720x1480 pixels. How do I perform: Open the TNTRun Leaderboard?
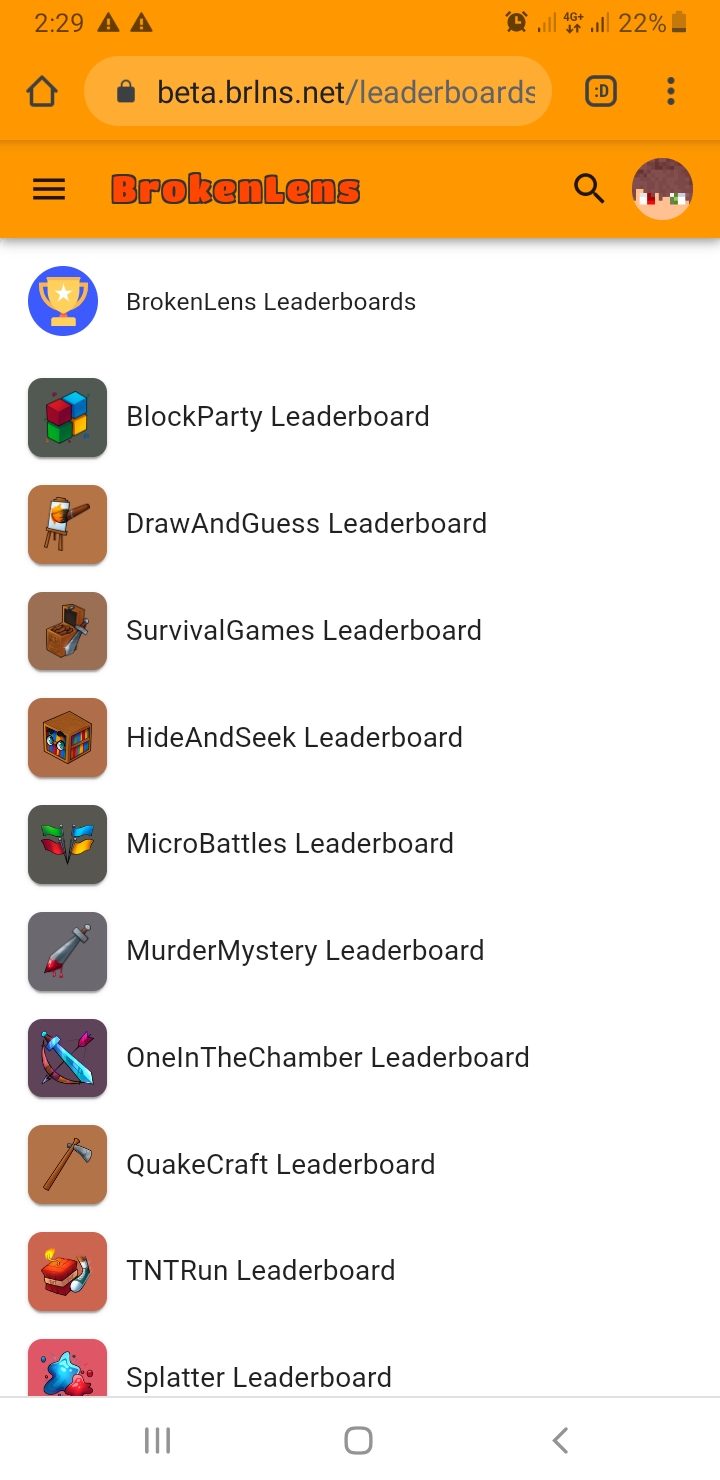pos(360,1271)
